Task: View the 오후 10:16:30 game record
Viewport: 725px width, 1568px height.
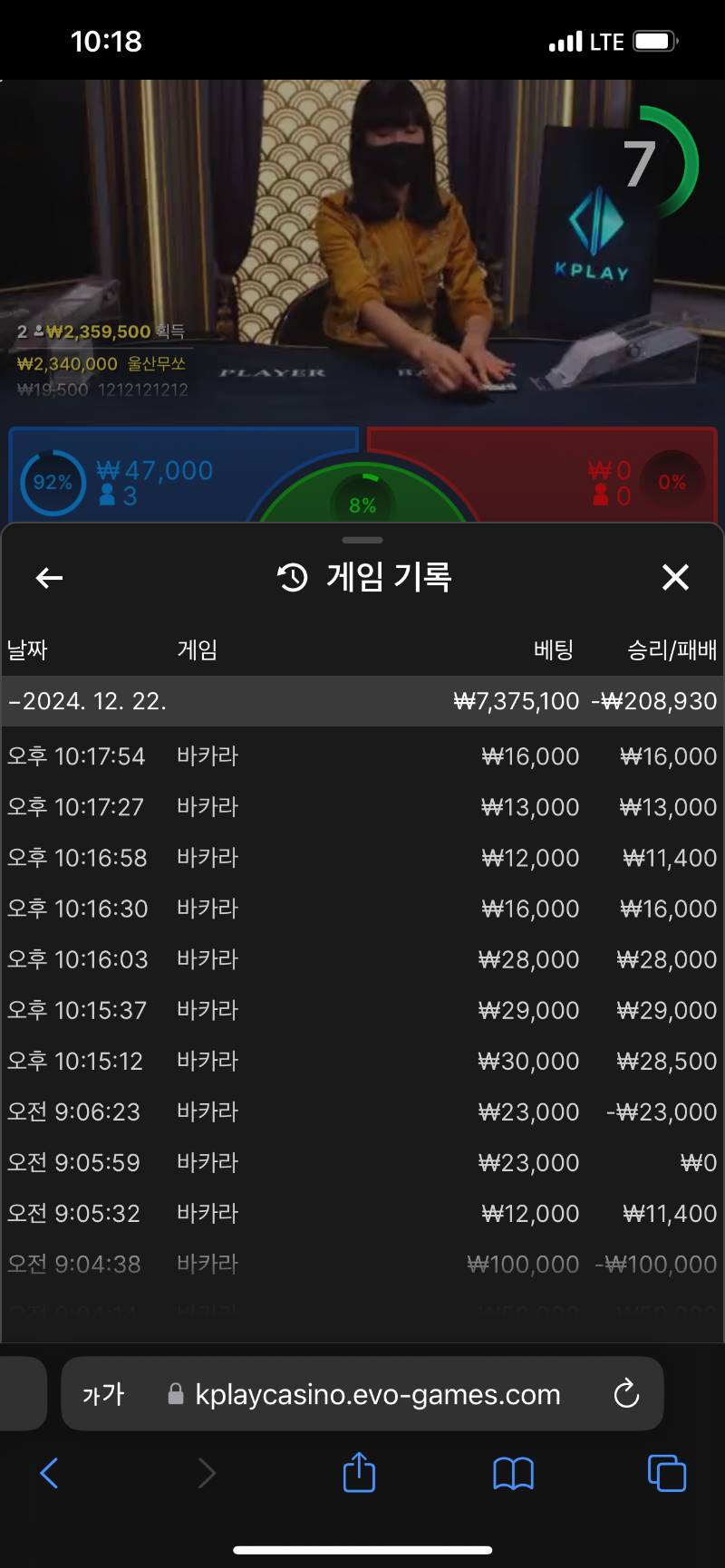Action: point(362,909)
